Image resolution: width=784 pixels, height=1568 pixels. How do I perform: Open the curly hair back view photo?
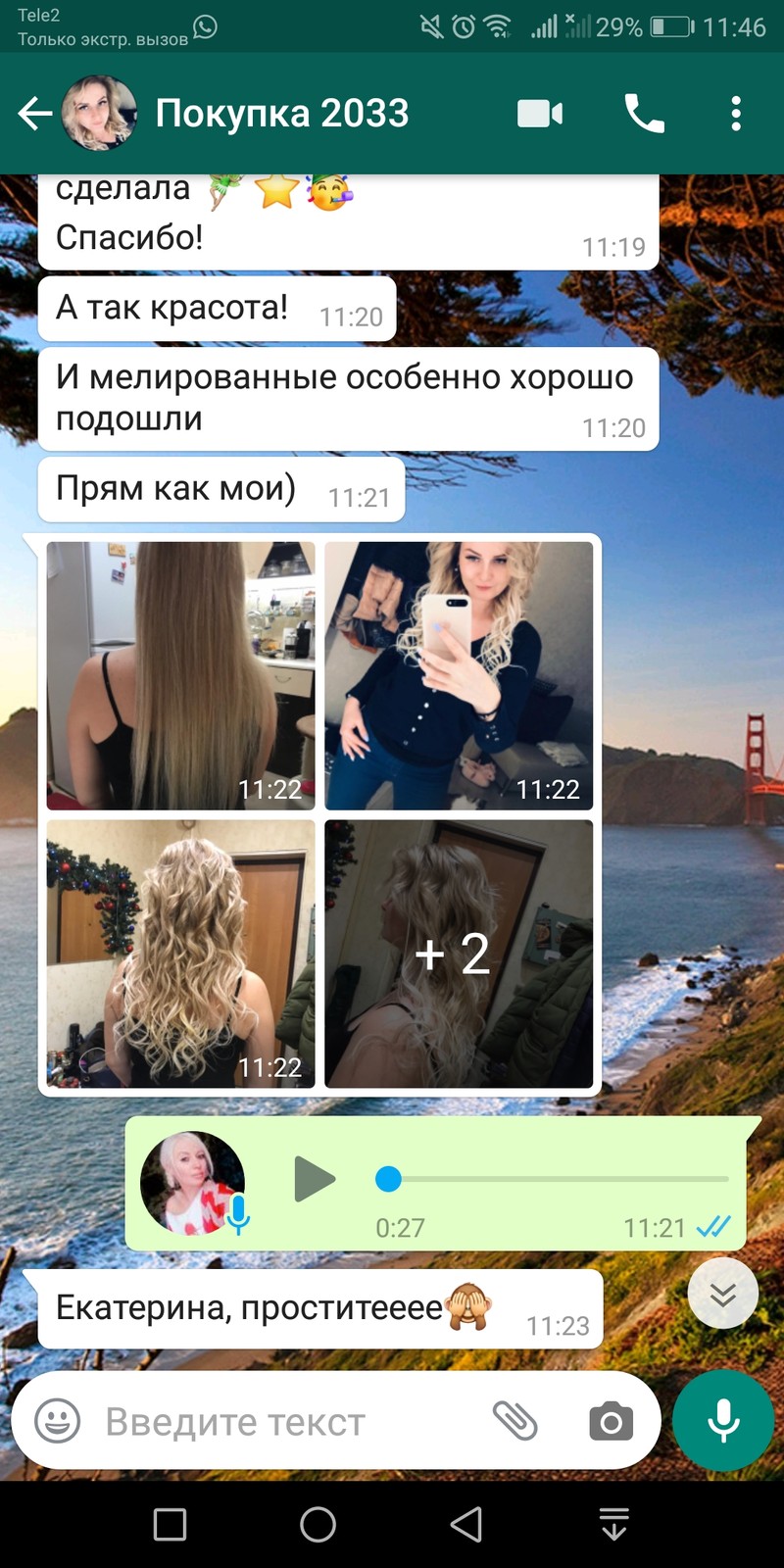[x=181, y=954]
